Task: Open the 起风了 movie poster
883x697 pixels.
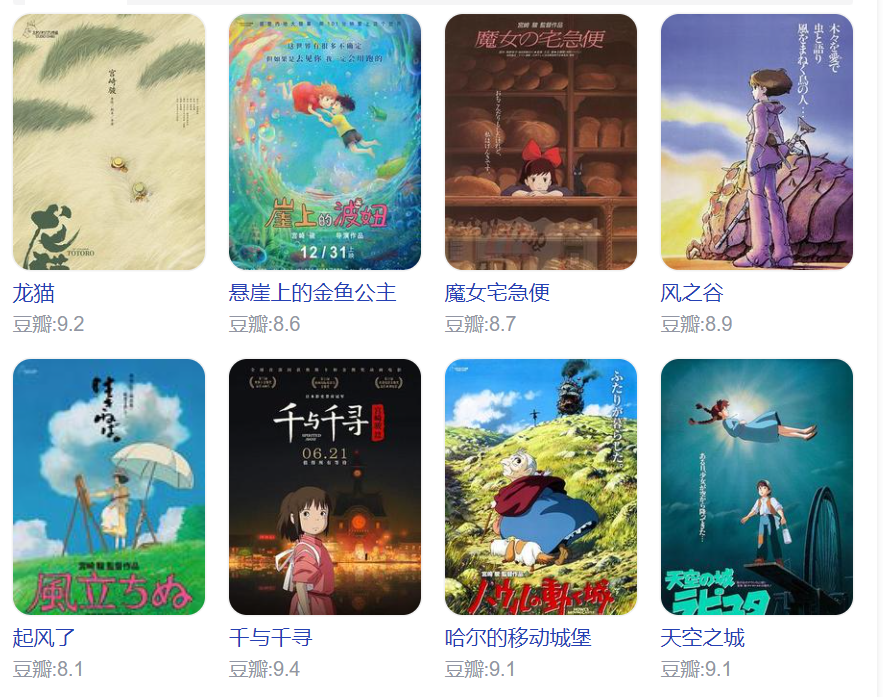Action: (109, 487)
